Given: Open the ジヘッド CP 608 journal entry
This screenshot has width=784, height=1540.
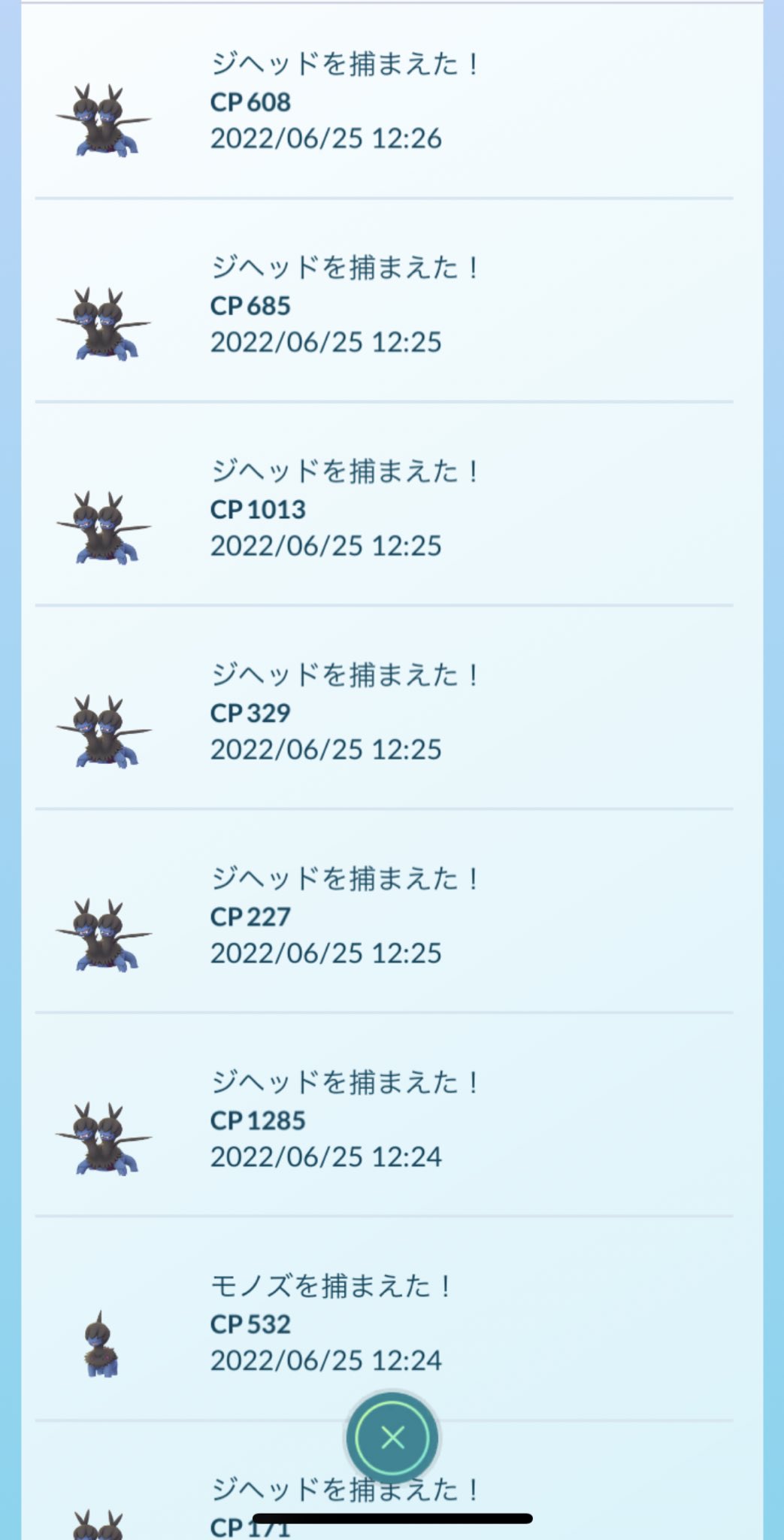Looking at the screenshot, I should (384, 102).
